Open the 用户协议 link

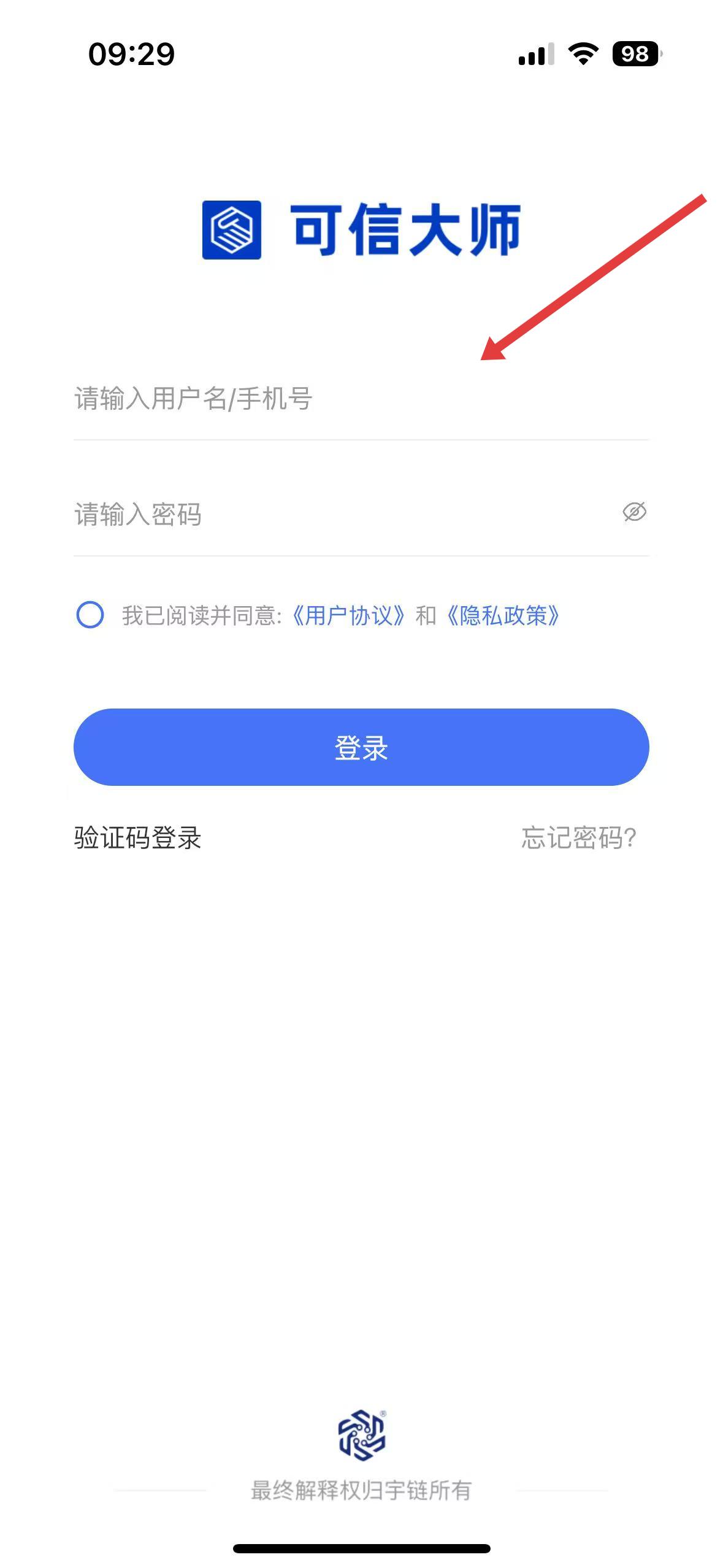click(x=348, y=615)
